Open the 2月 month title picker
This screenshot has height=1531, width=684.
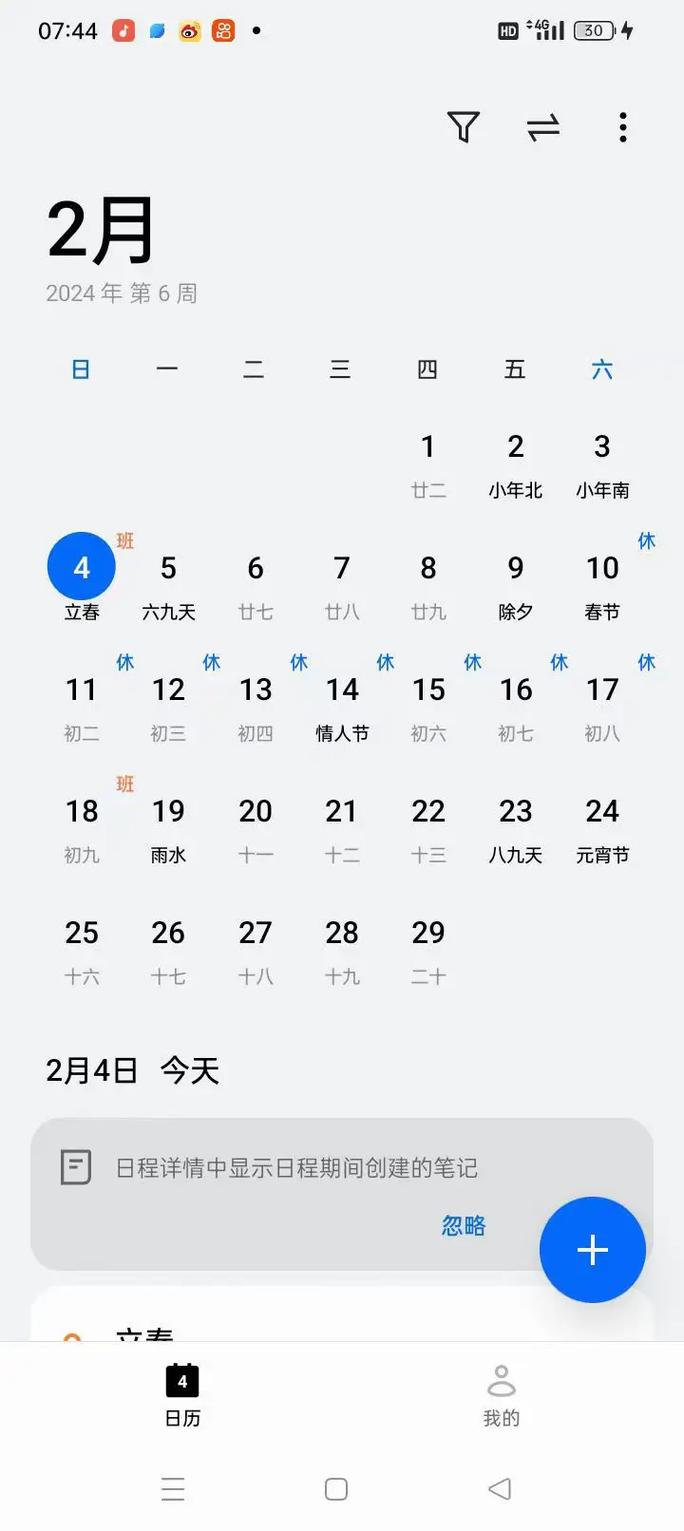(x=100, y=232)
